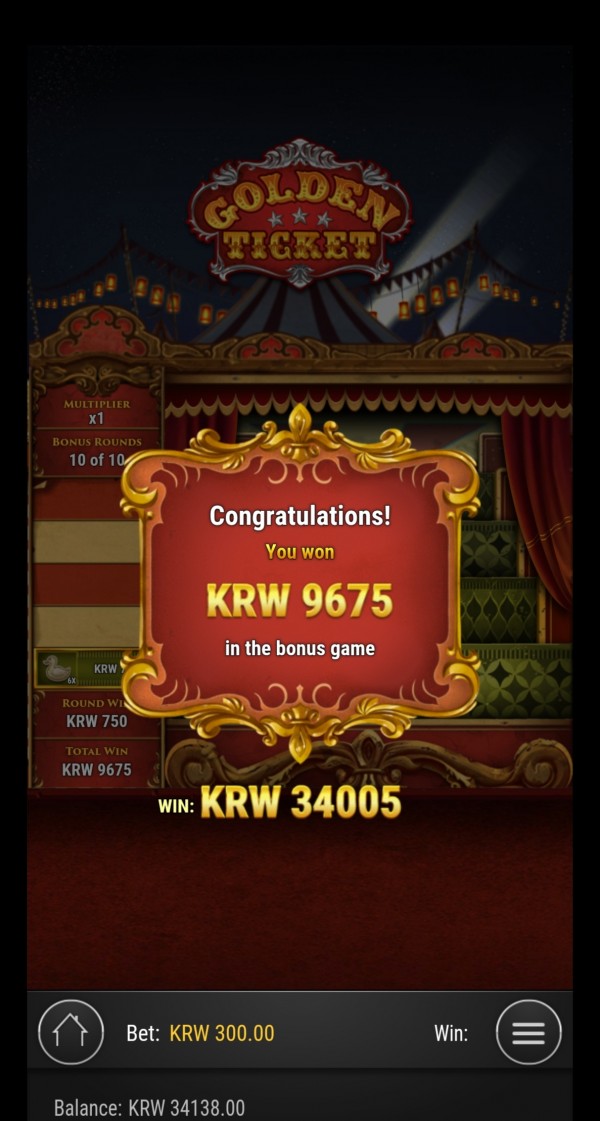Dismiss the Congratulations bonus win popup
Image resolution: width=600 pixels, height=1121 pixels.
coord(300,580)
